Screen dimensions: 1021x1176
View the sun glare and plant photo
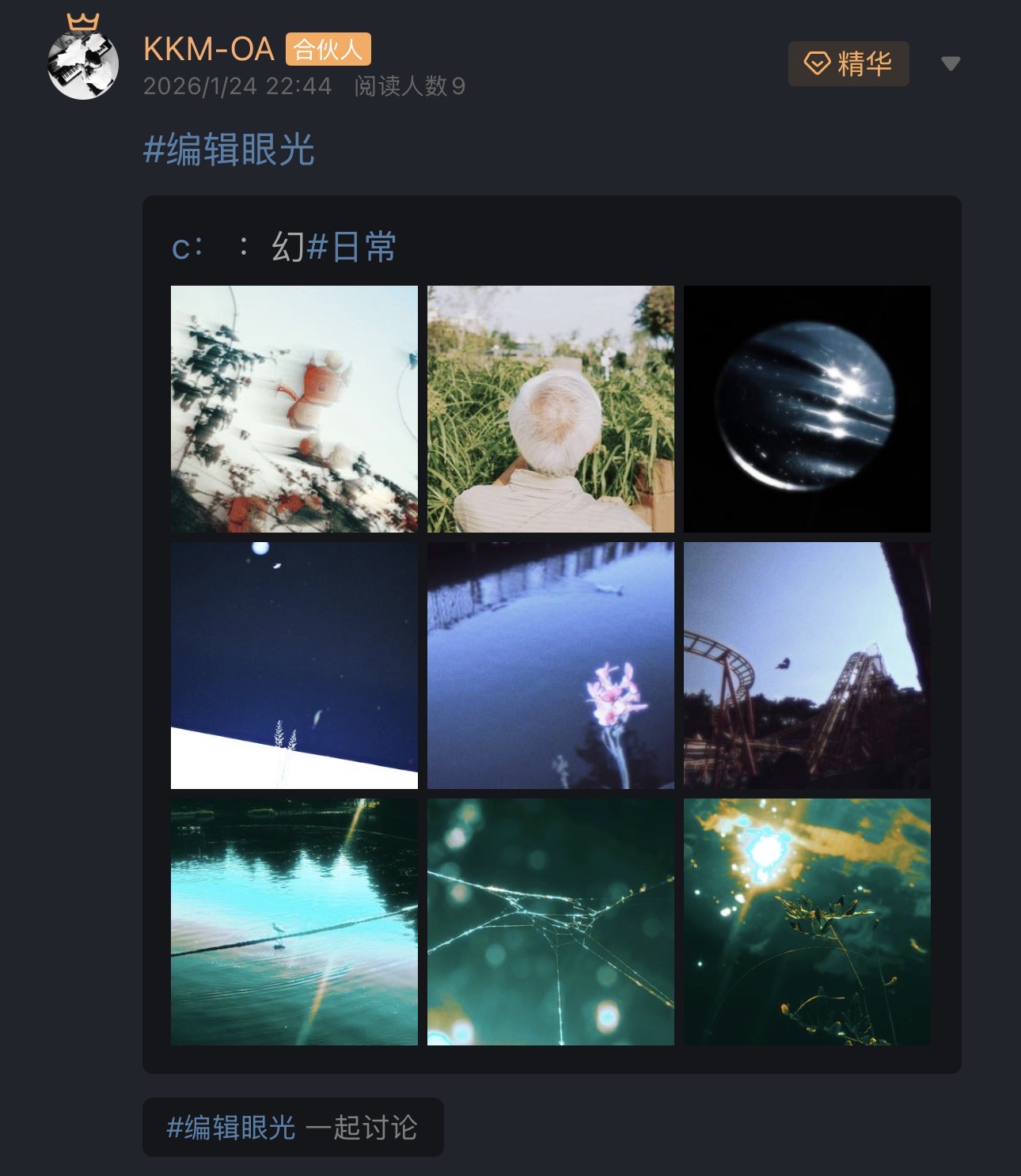pyautogui.click(x=807, y=922)
